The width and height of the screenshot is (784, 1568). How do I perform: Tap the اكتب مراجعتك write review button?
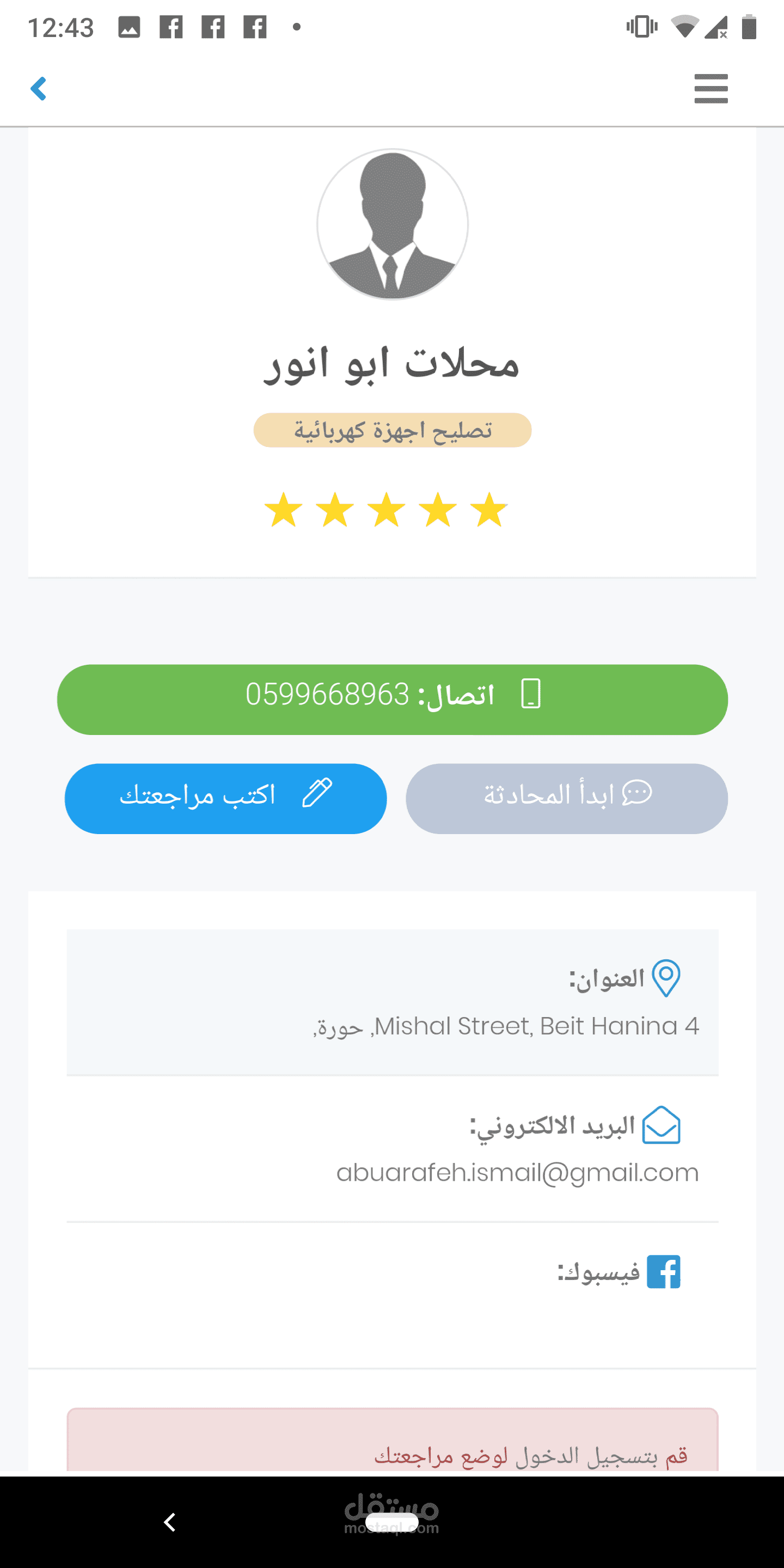(226, 798)
